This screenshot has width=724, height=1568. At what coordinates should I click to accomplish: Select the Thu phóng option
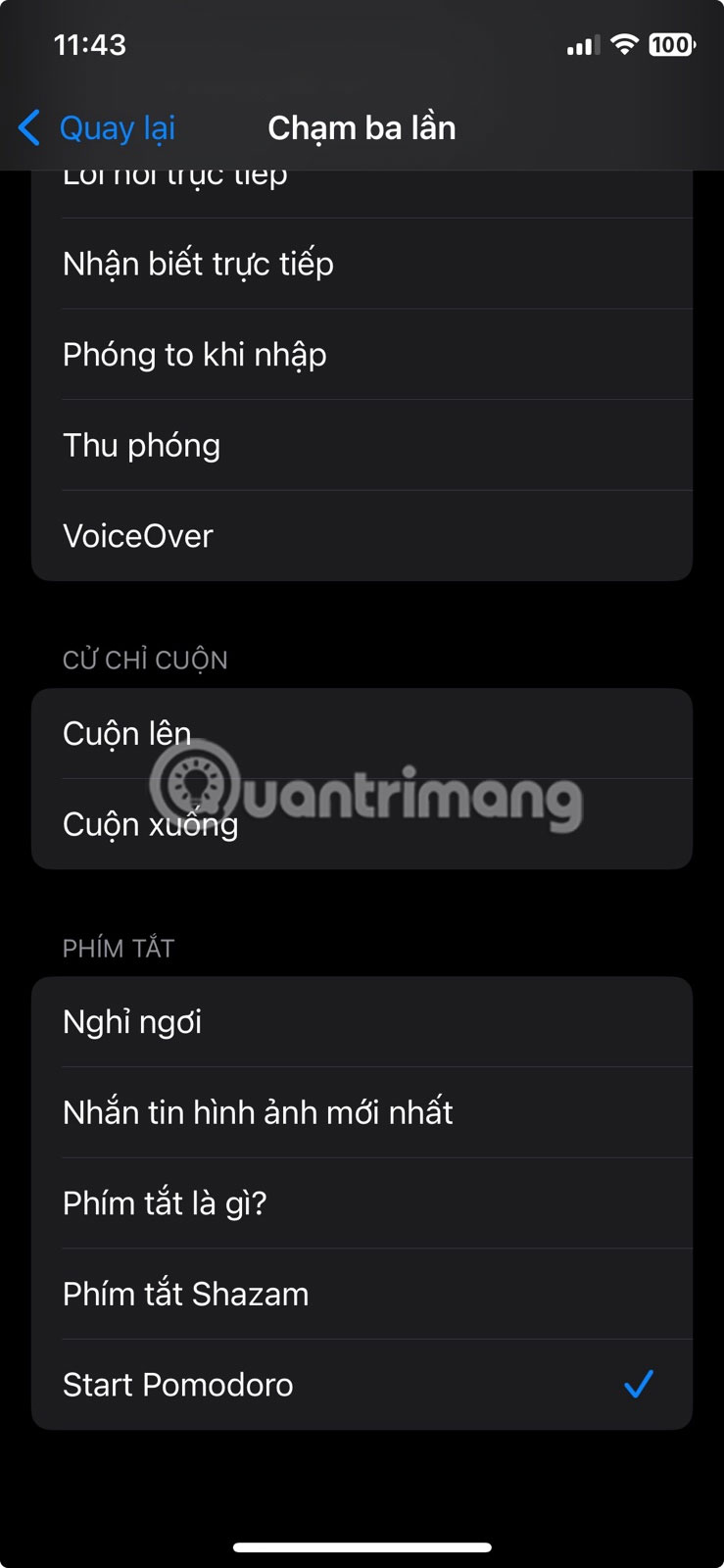tap(362, 445)
